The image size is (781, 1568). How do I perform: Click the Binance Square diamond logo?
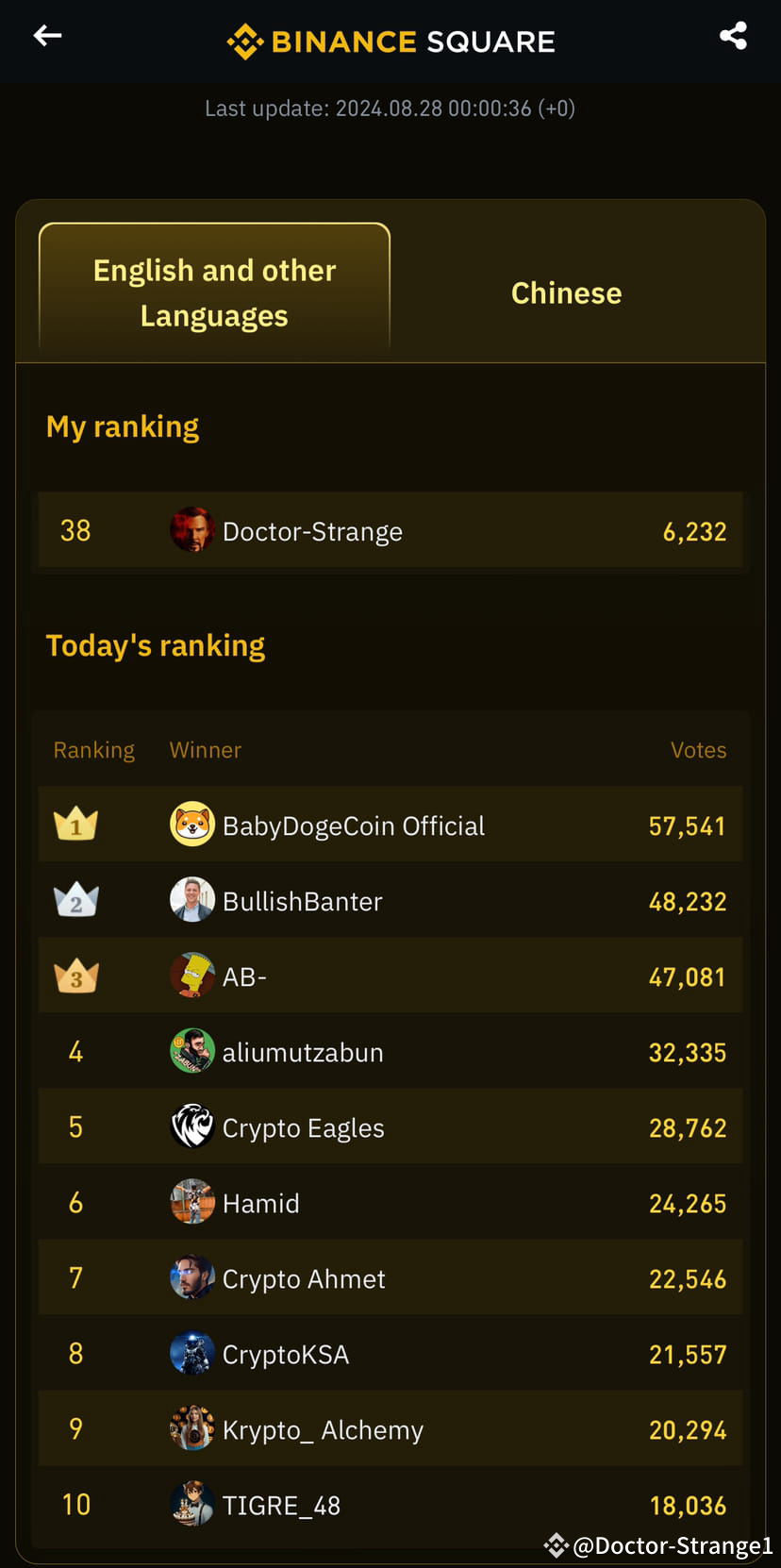pos(243,41)
